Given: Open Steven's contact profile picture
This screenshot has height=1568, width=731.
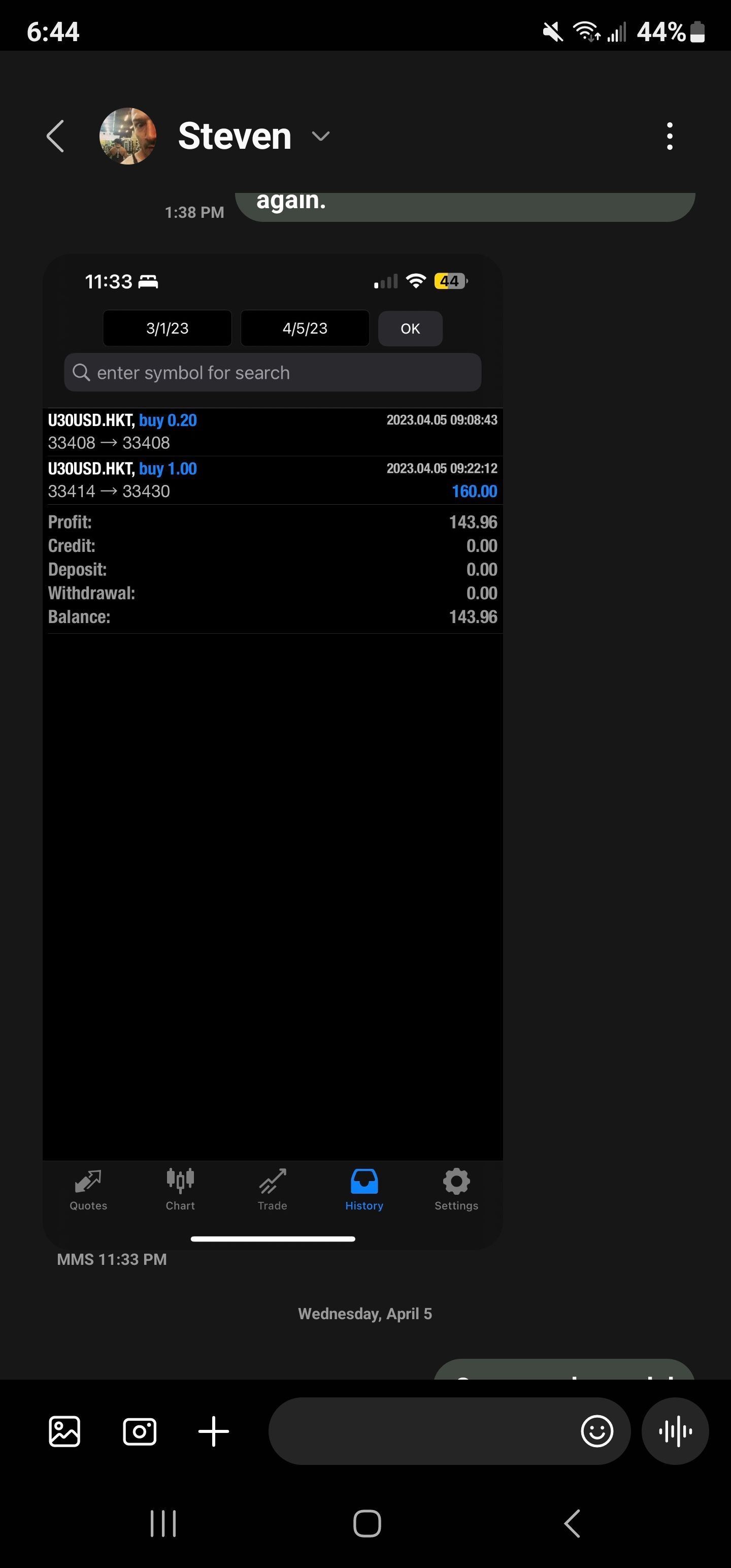Looking at the screenshot, I should point(128,136).
